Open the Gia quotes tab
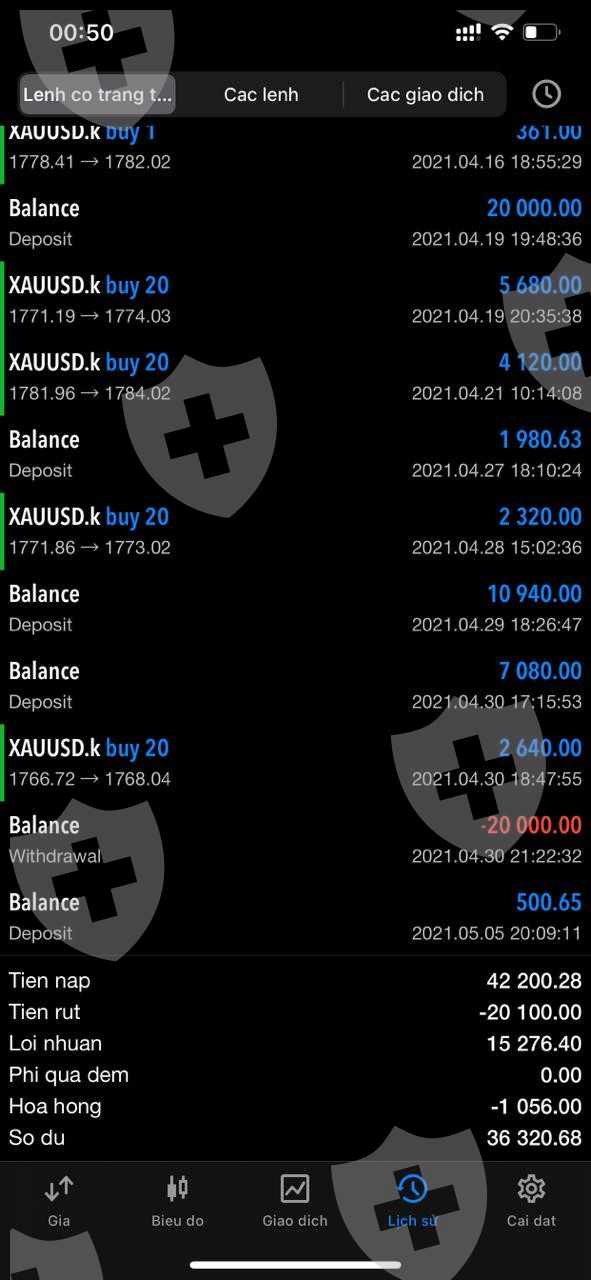The image size is (591, 1280). [x=59, y=1201]
